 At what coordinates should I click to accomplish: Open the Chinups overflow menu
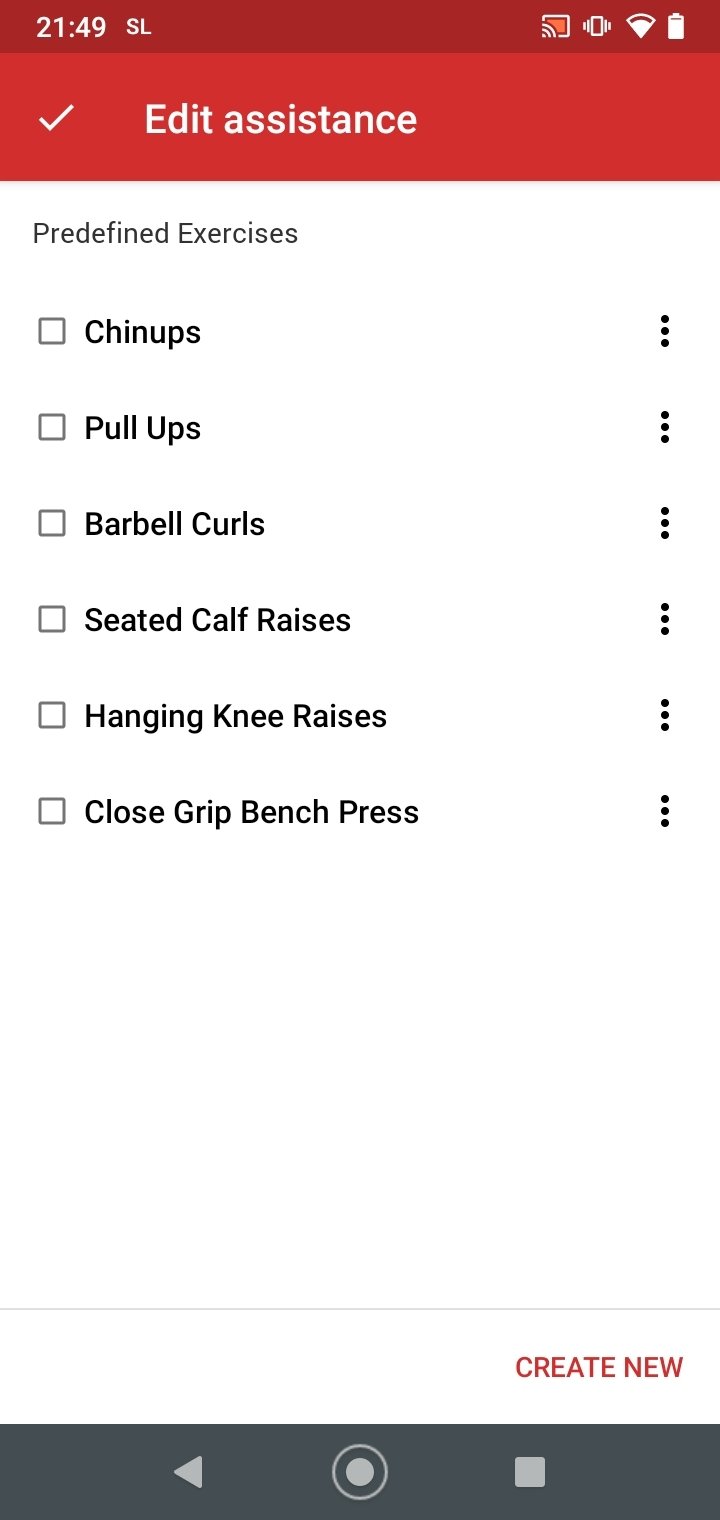664,331
